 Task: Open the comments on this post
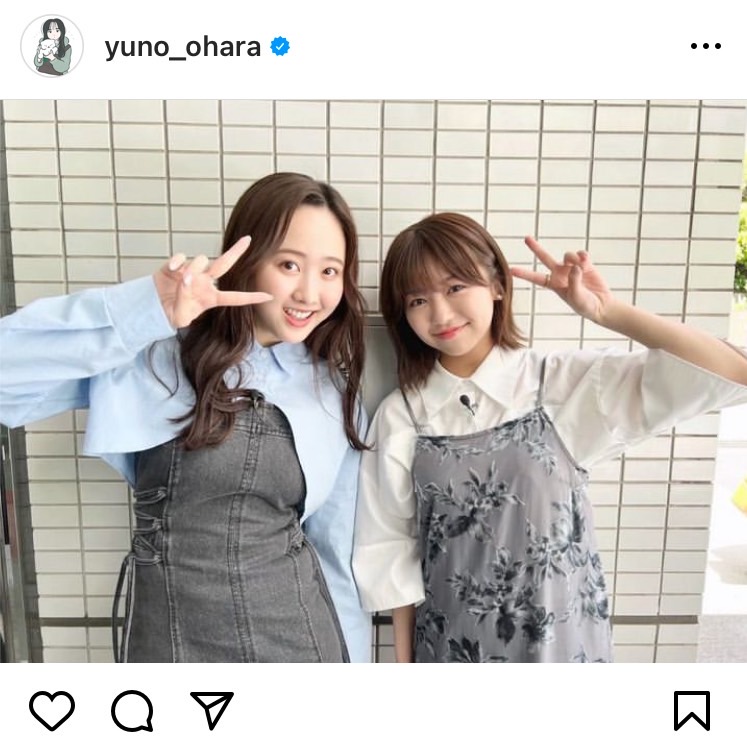132,710
